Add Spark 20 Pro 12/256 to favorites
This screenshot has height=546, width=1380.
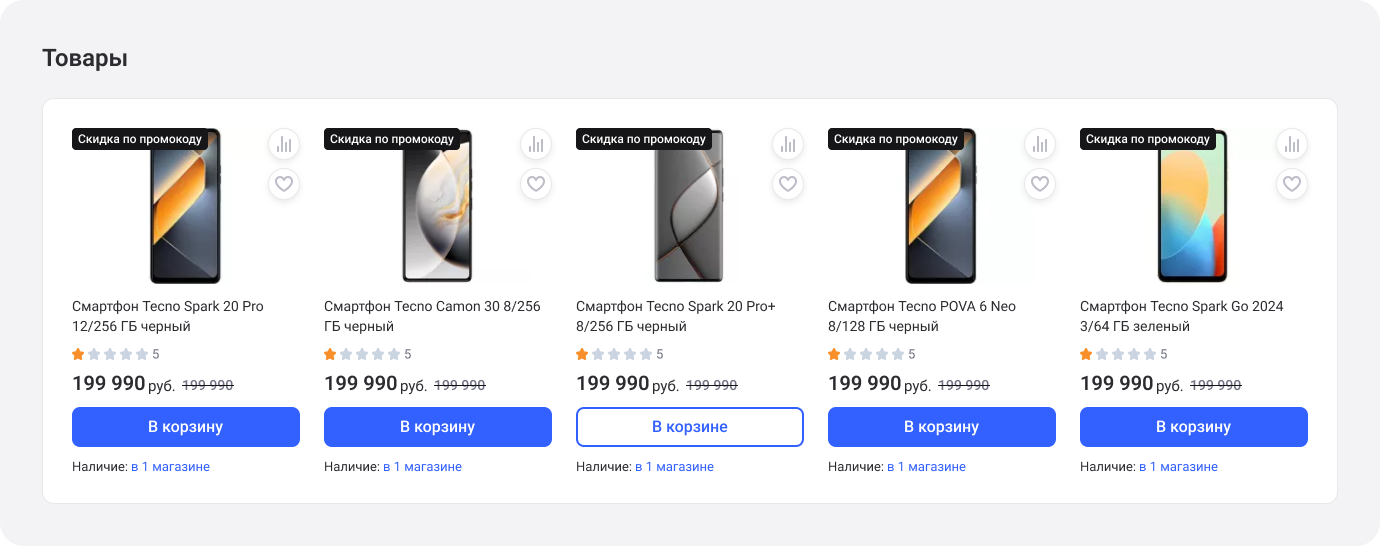pyautogui.click(x=284, y=184)
